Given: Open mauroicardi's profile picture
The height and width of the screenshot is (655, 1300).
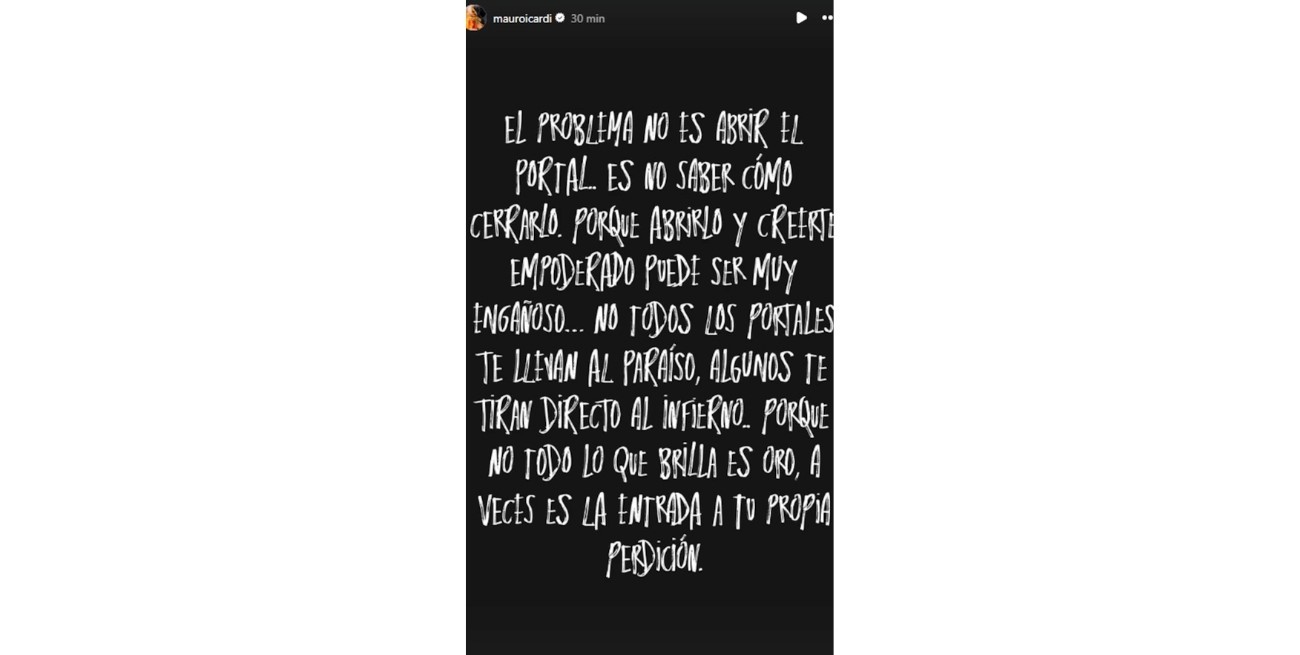Looking at the screenshot, I should point(475,18).
